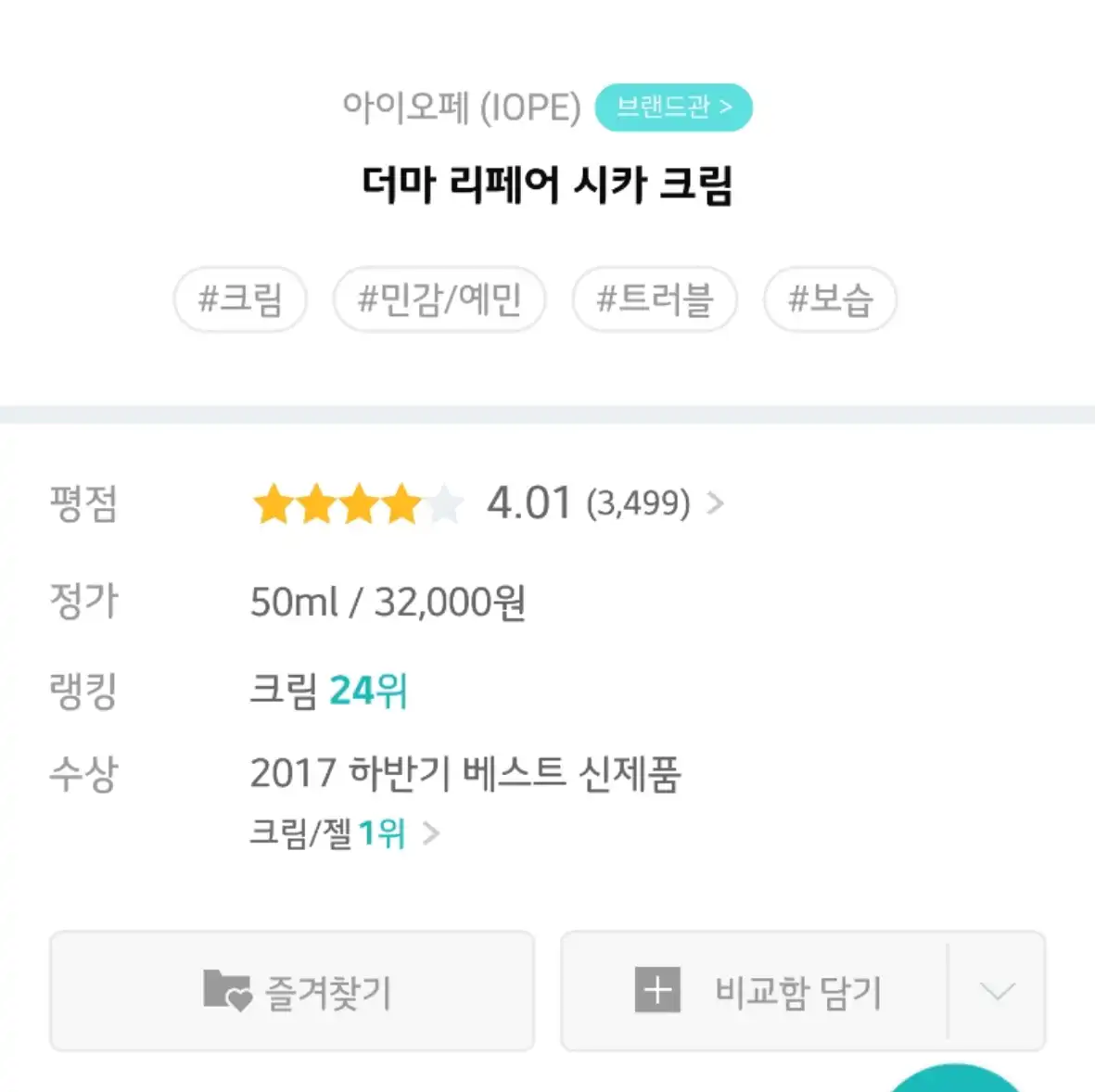Select the #크림 tag
The image size is (1095, 1092).
click(240, 299)
